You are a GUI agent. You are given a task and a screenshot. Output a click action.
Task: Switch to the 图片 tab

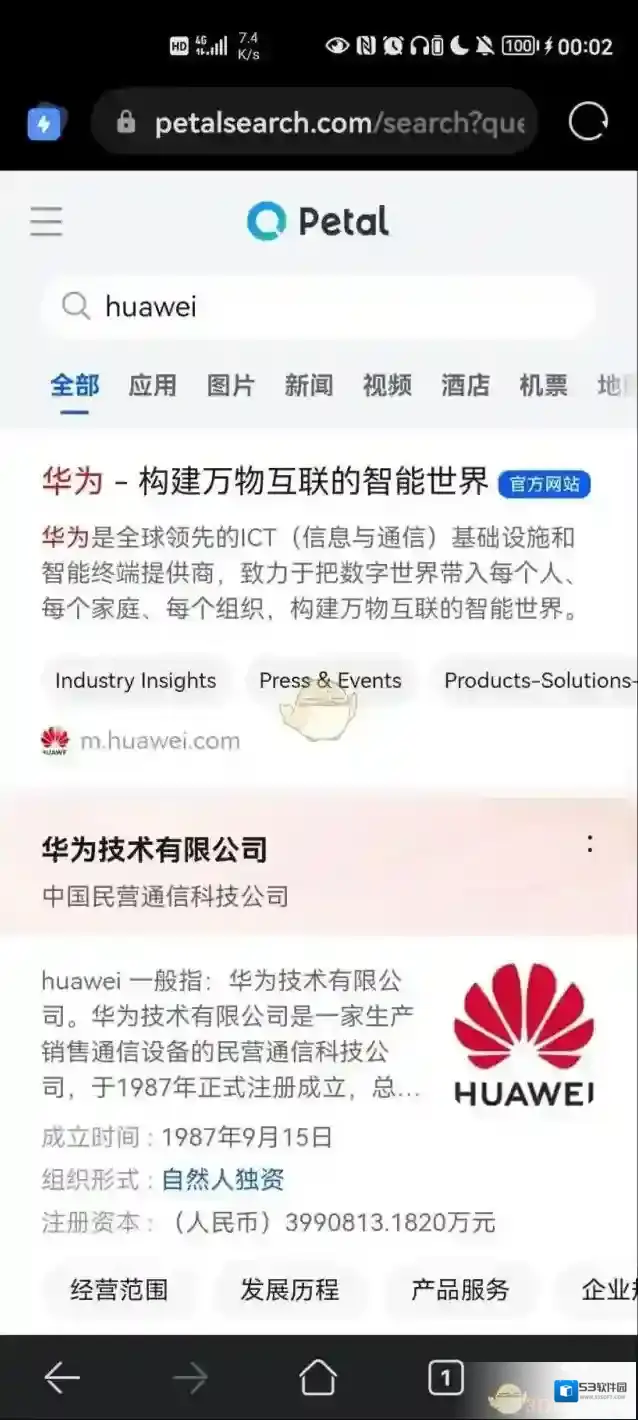tap(230, 385)
